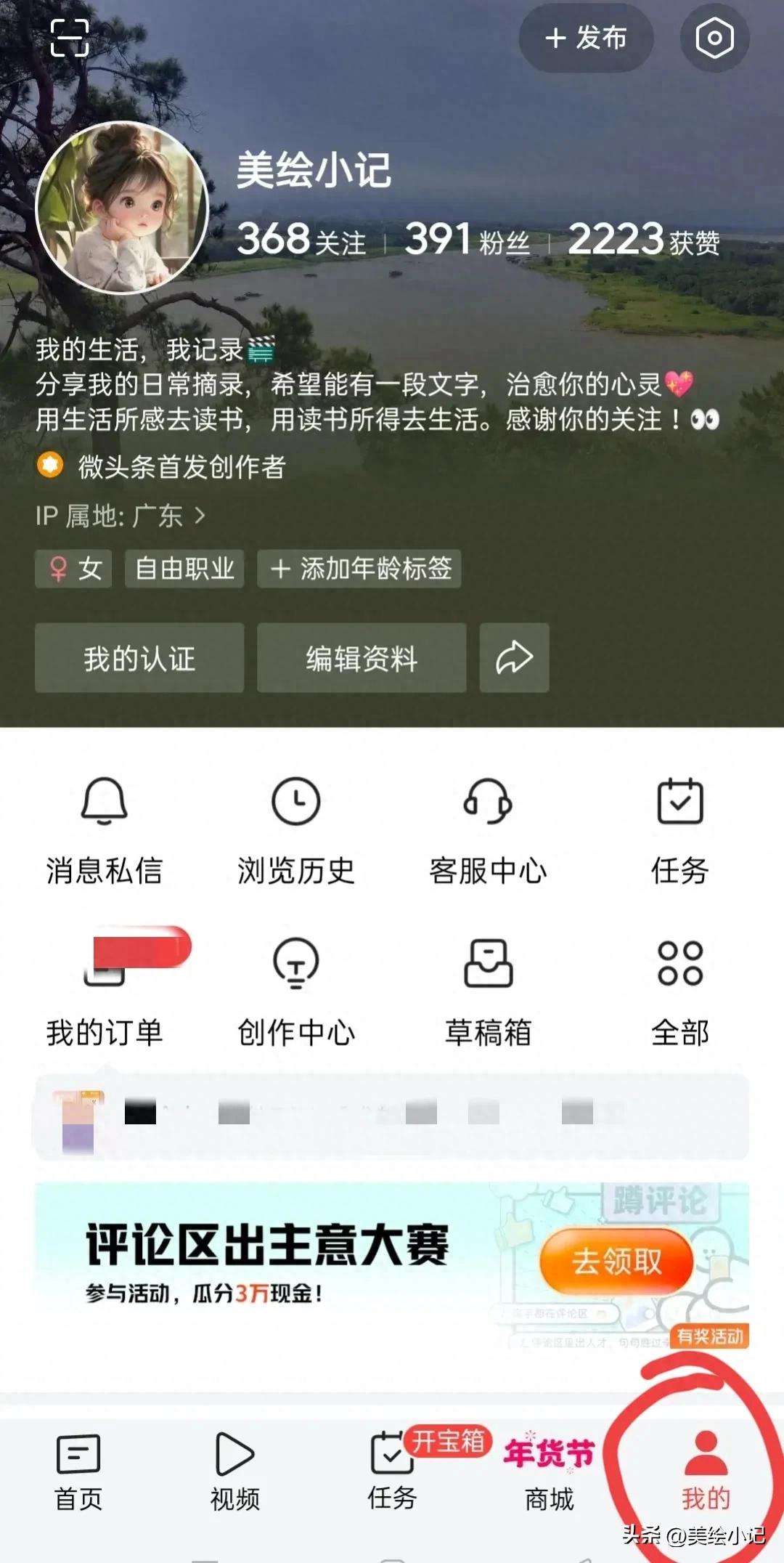Open the 368 关注 following list
The height and width of the screenshot is (1563, 784).
click(301, 240)
